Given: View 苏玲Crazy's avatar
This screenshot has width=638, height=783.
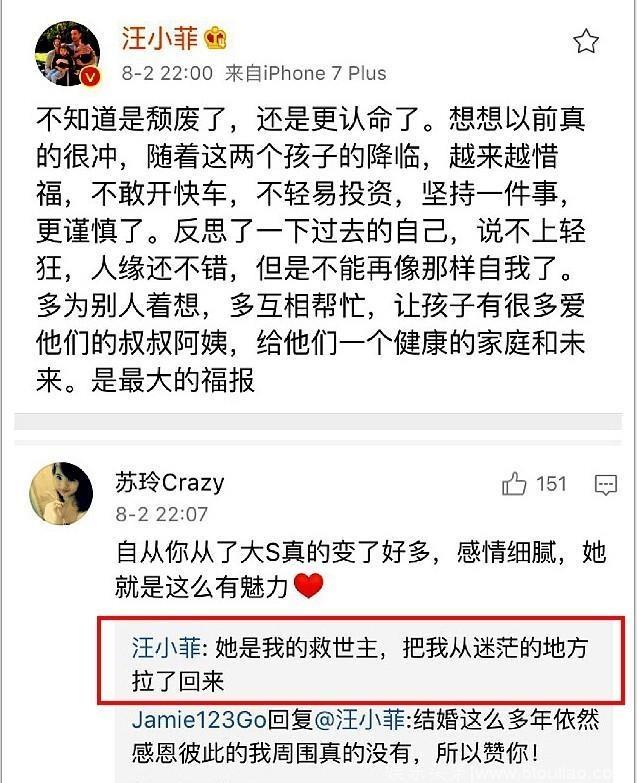Looking at the screenshot, I should [x=62, y=493].
